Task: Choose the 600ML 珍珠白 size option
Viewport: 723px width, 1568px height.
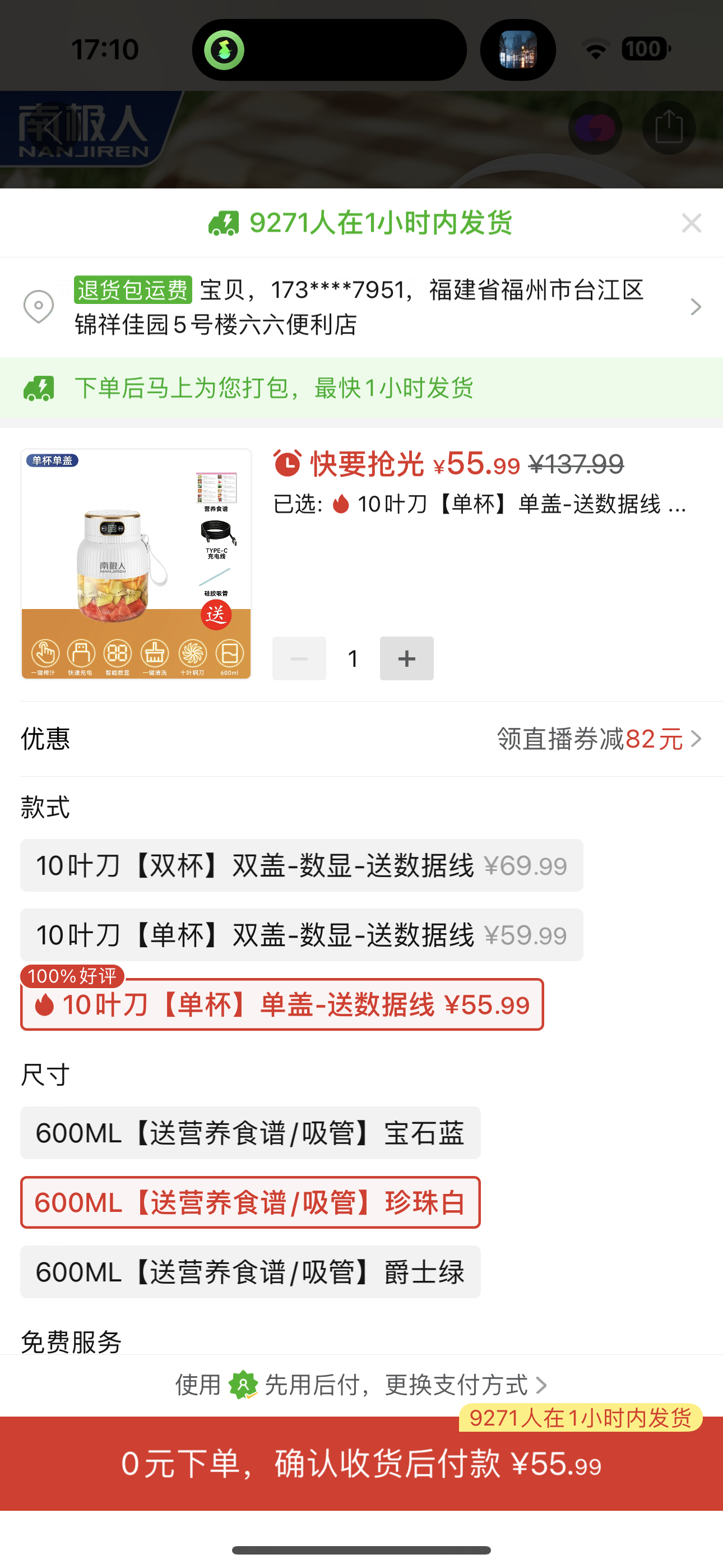Action: tap(250, 1202)
